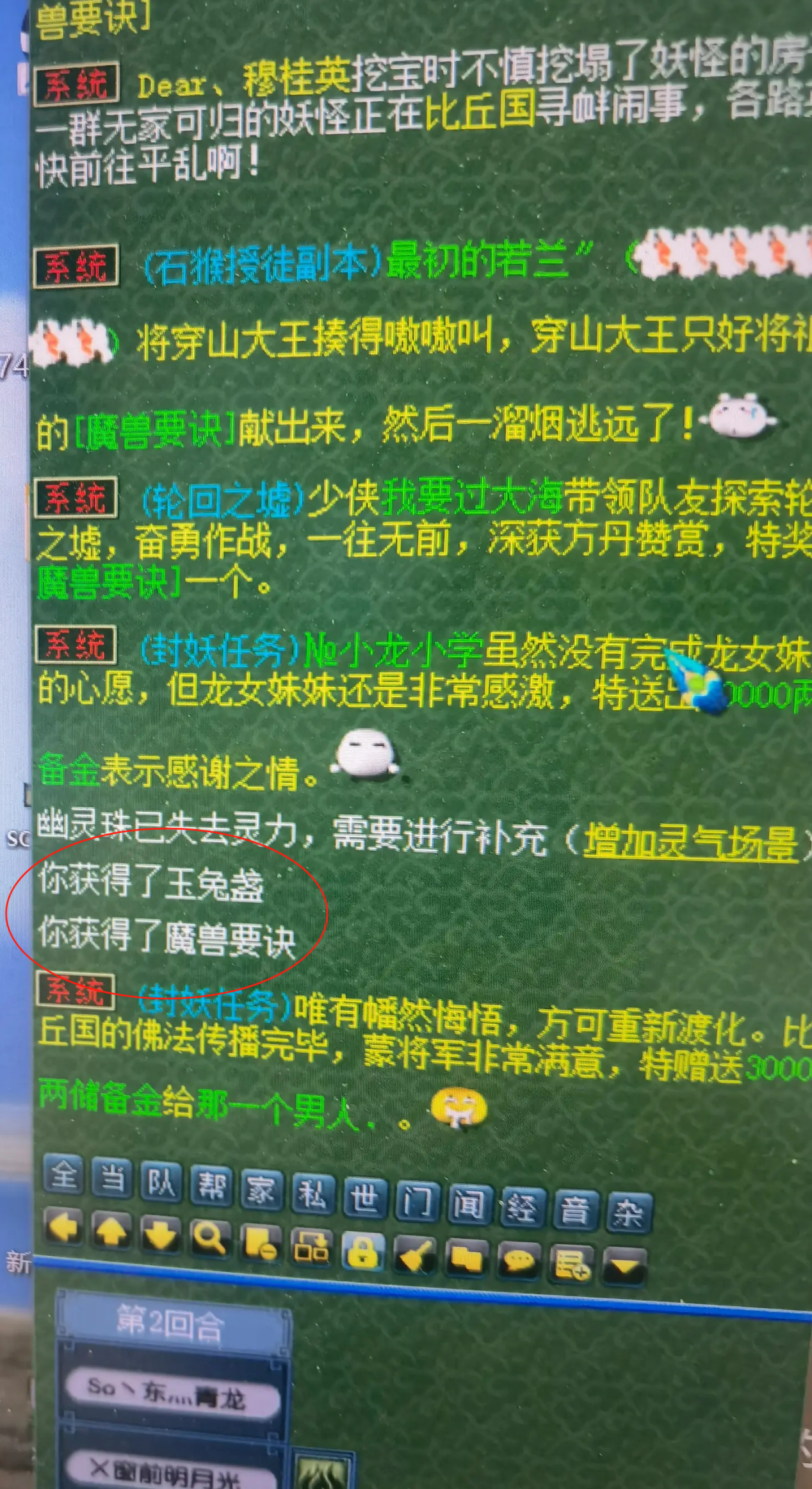This screenshot has width=812, height=1489.
Task: Select the 私 (private) channel tab
Action: pos(313,1194)
